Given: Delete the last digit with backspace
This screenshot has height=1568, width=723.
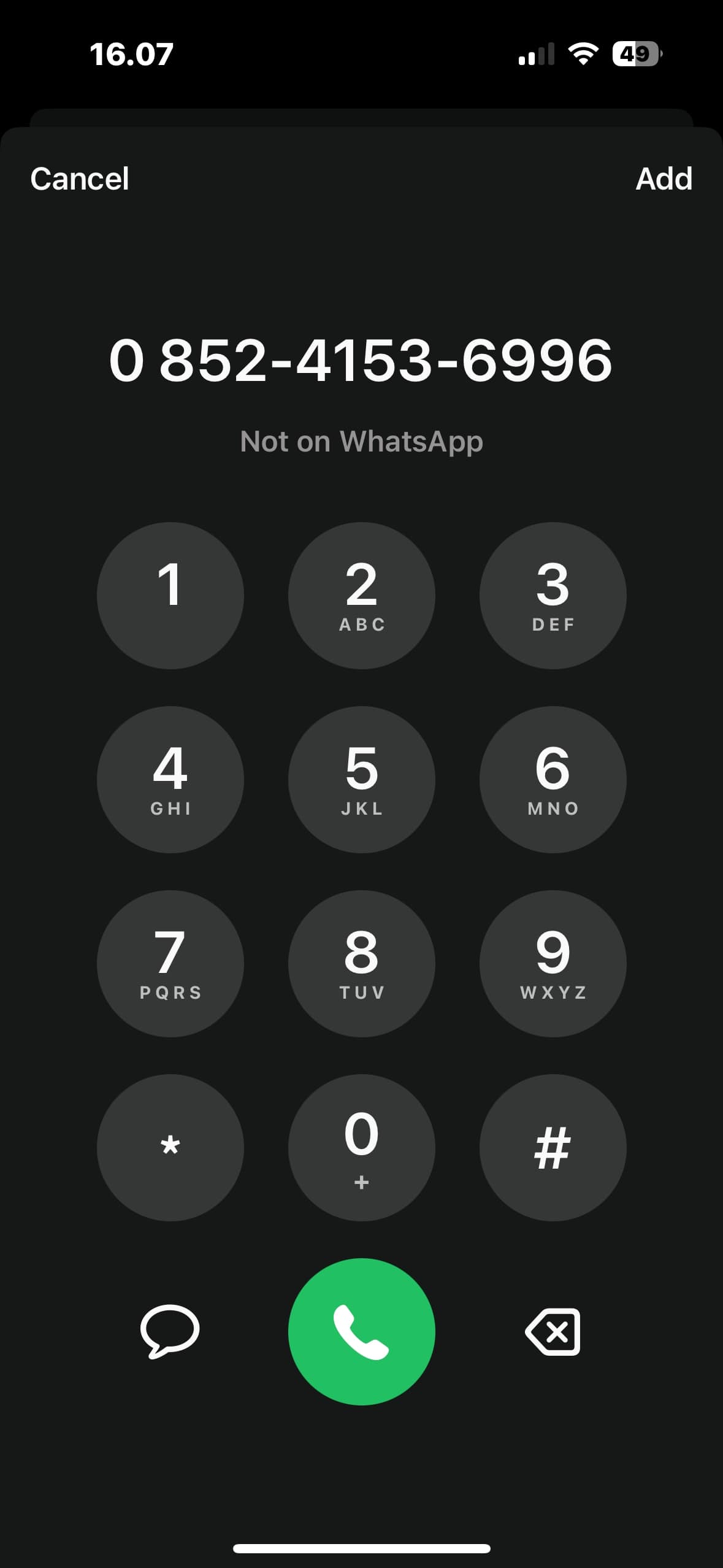Looking at the screenshot, I should tap(553, 1332).
